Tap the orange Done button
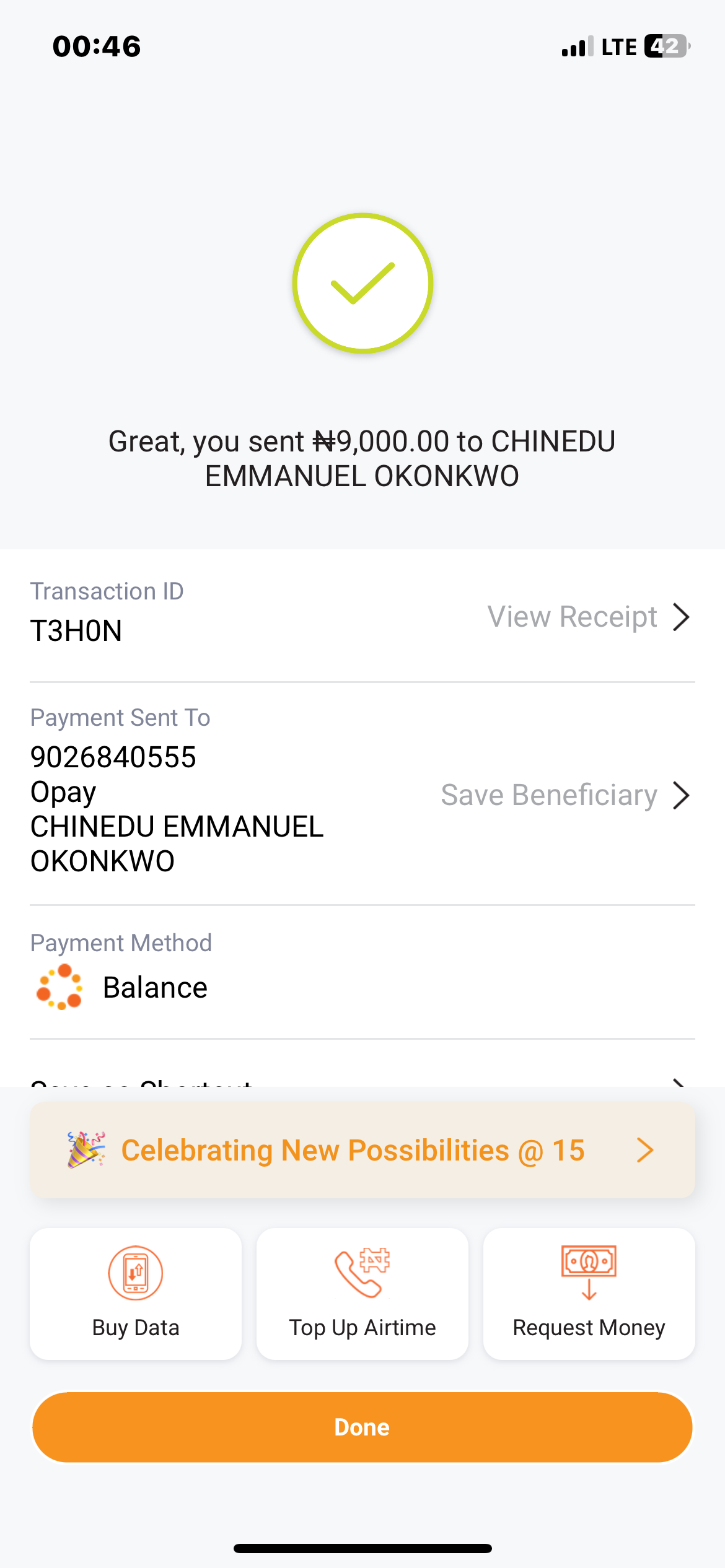The width and height of the screenshot is (725, 1568). click(362, 1427)
